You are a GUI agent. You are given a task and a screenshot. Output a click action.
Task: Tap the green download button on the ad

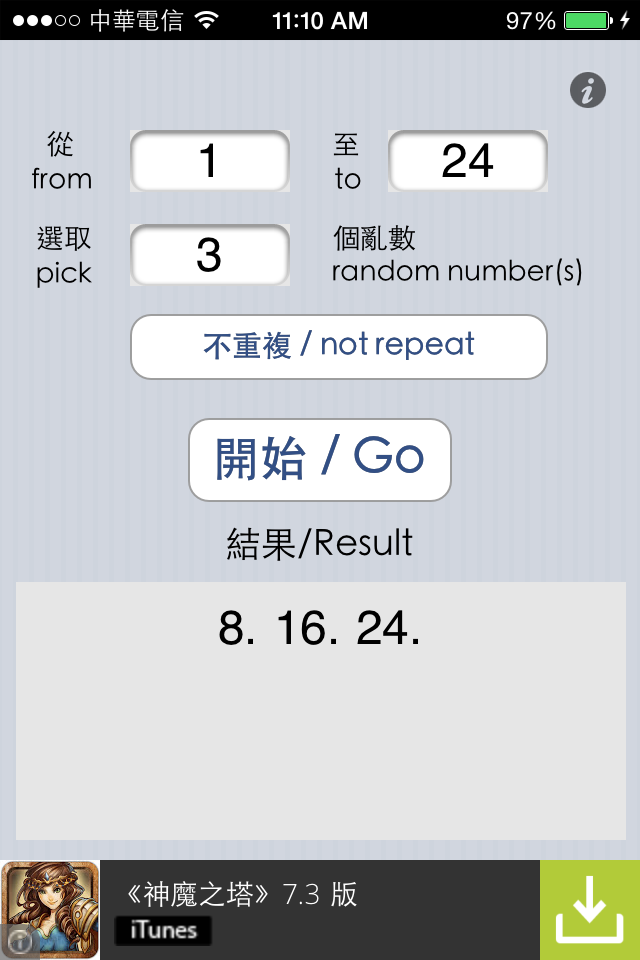(589, 910)
